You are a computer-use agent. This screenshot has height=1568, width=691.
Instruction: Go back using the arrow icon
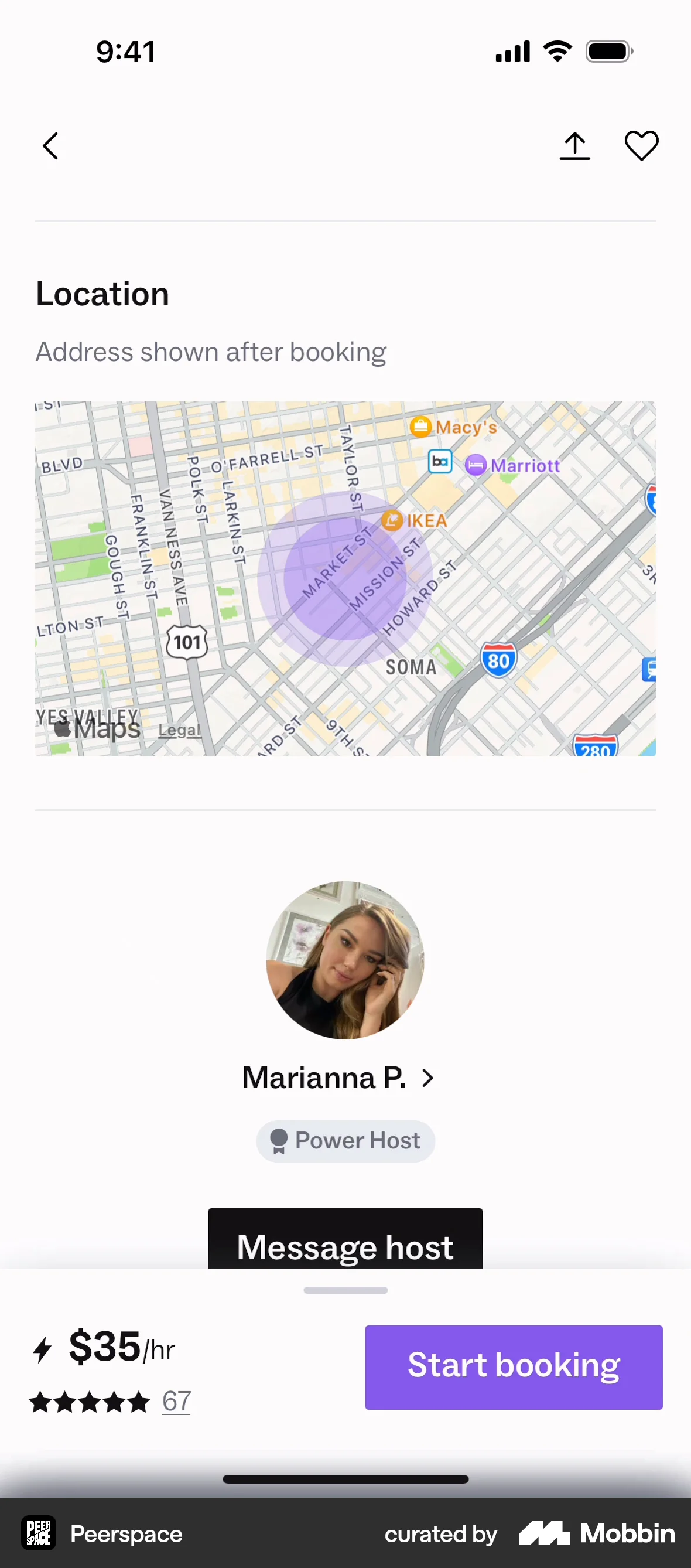click(x=51, y=146)
